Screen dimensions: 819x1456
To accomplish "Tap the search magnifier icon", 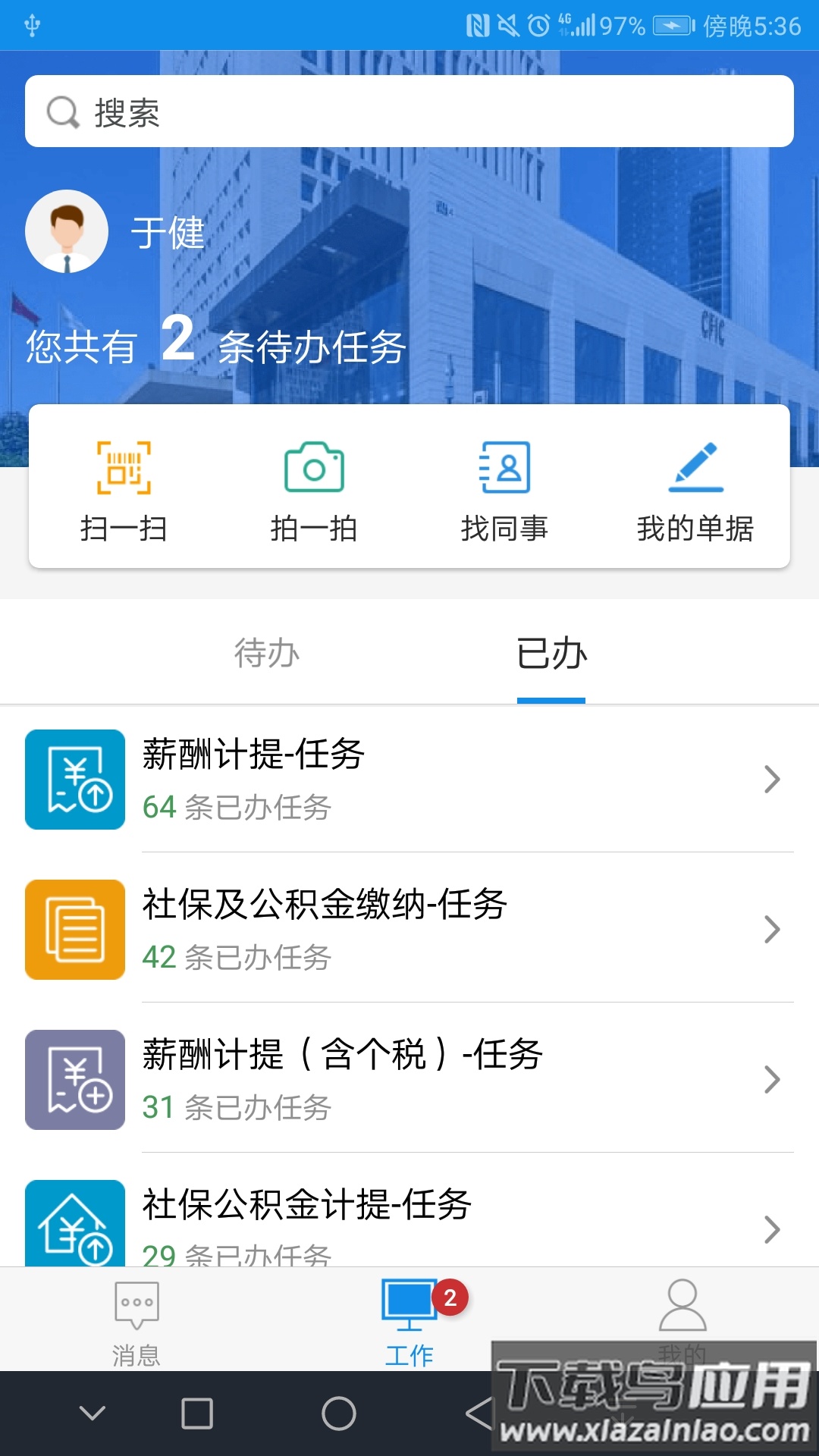I will pos(63,111).
